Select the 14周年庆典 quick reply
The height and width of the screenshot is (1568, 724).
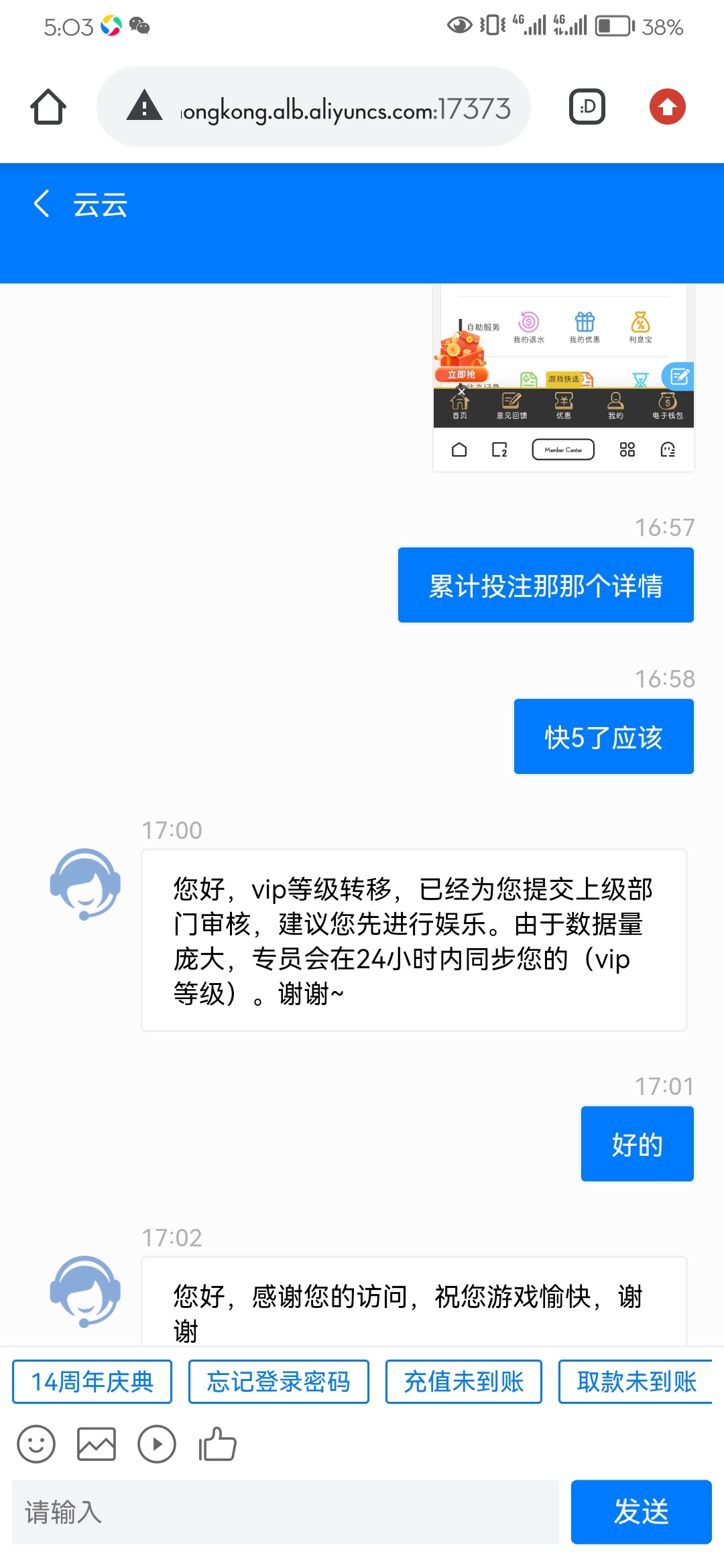(93, 1382)
